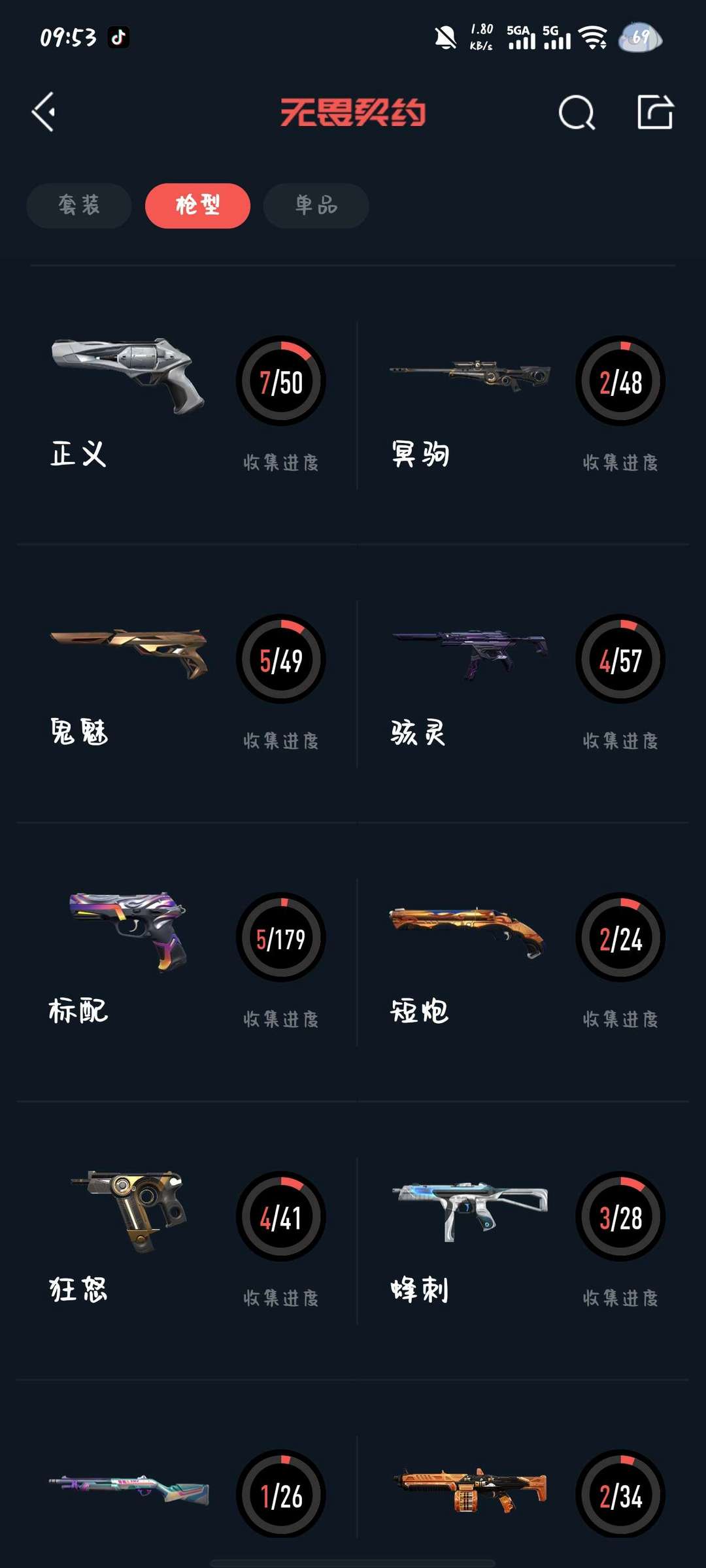Share this collection page
Screen dimensions: 706x1568
click(x=655, y=112)
